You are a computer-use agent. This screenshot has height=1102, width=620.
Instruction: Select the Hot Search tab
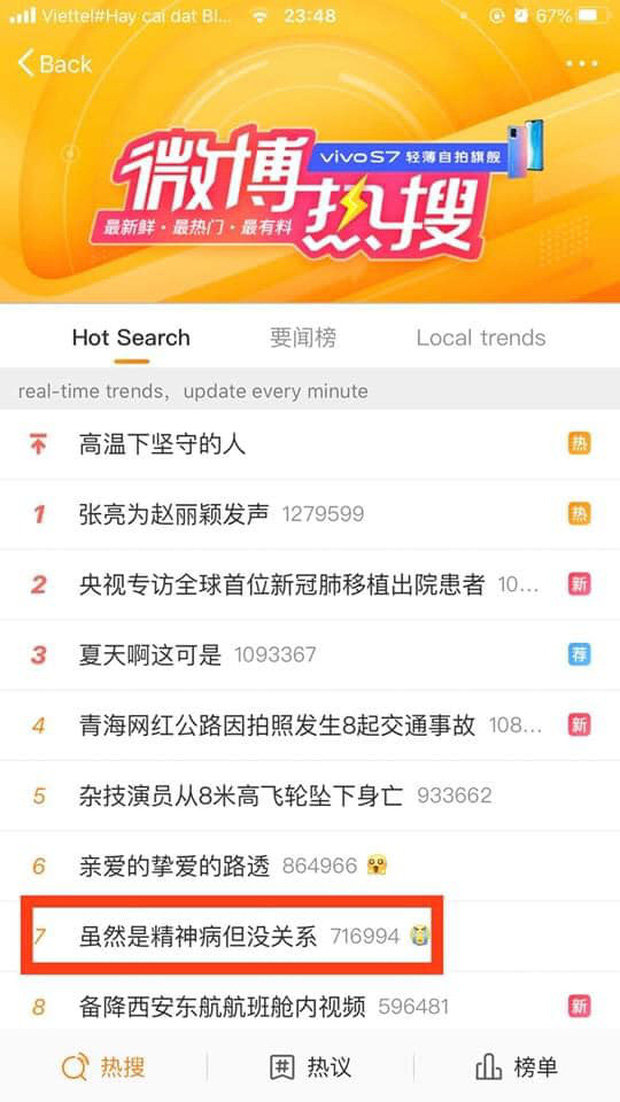coord(130,338)
